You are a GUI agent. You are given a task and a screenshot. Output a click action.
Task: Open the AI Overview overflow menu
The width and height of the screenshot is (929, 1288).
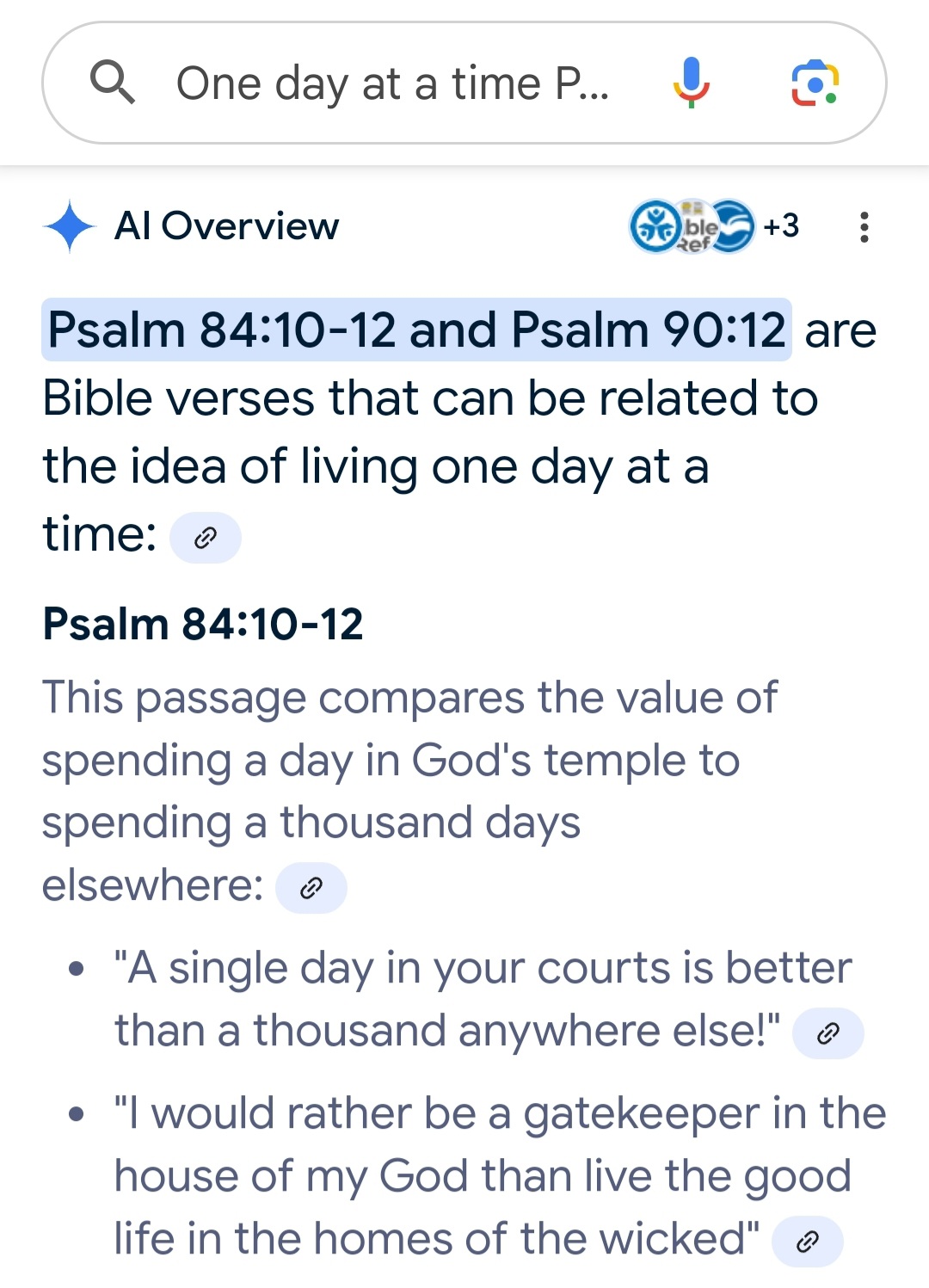coord(864,227)
